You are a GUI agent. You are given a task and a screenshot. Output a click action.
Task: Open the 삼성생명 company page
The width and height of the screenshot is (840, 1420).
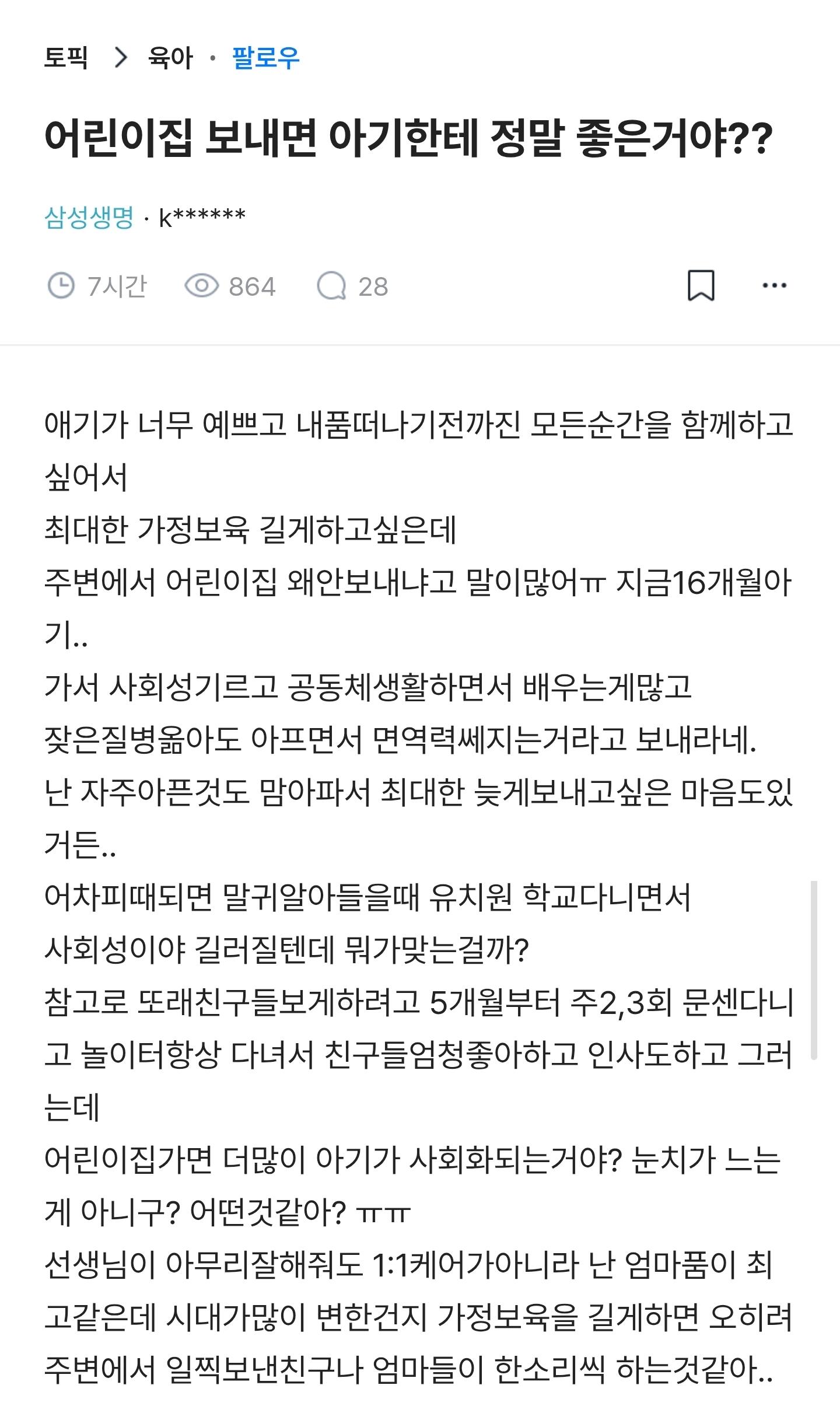tap(89, 218)
